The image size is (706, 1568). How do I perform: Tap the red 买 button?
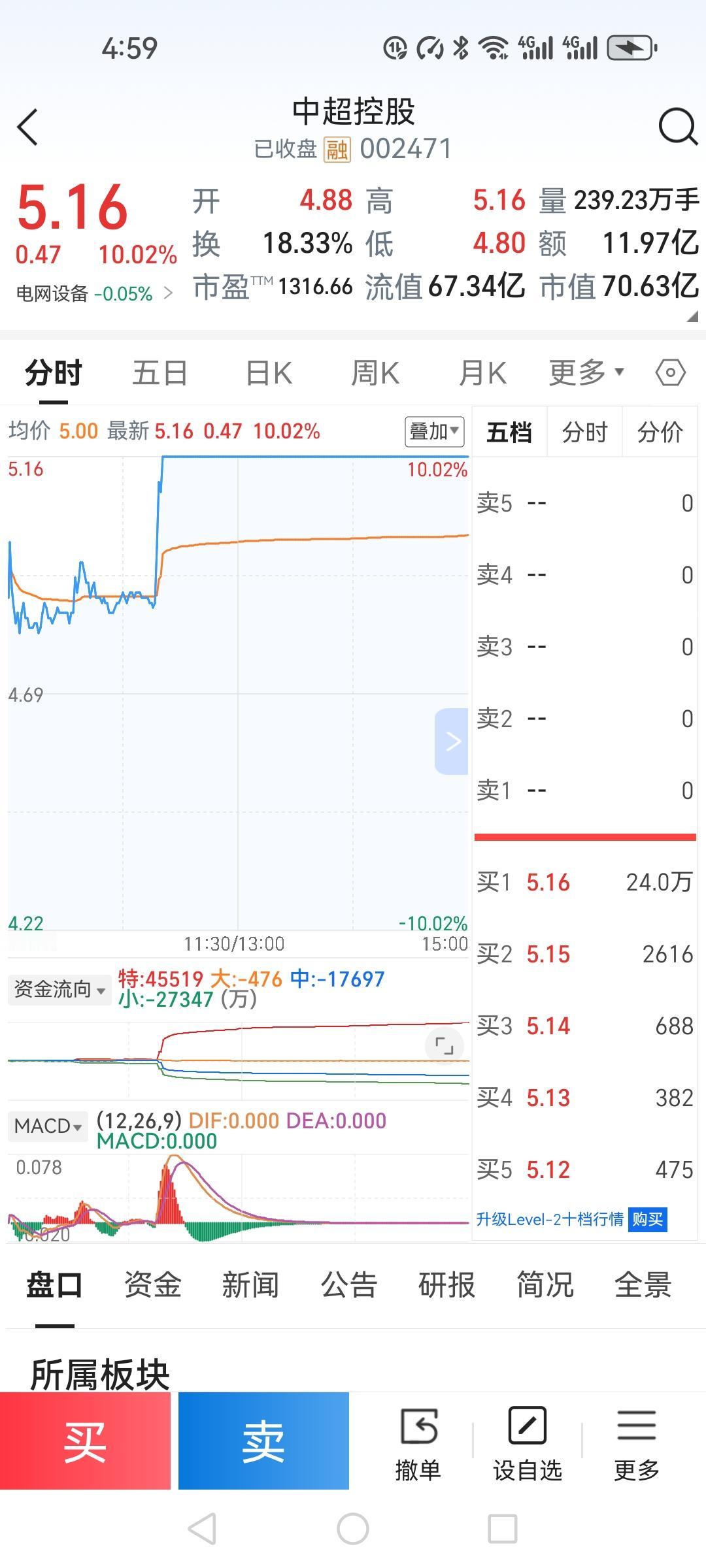coord(85,1441)
